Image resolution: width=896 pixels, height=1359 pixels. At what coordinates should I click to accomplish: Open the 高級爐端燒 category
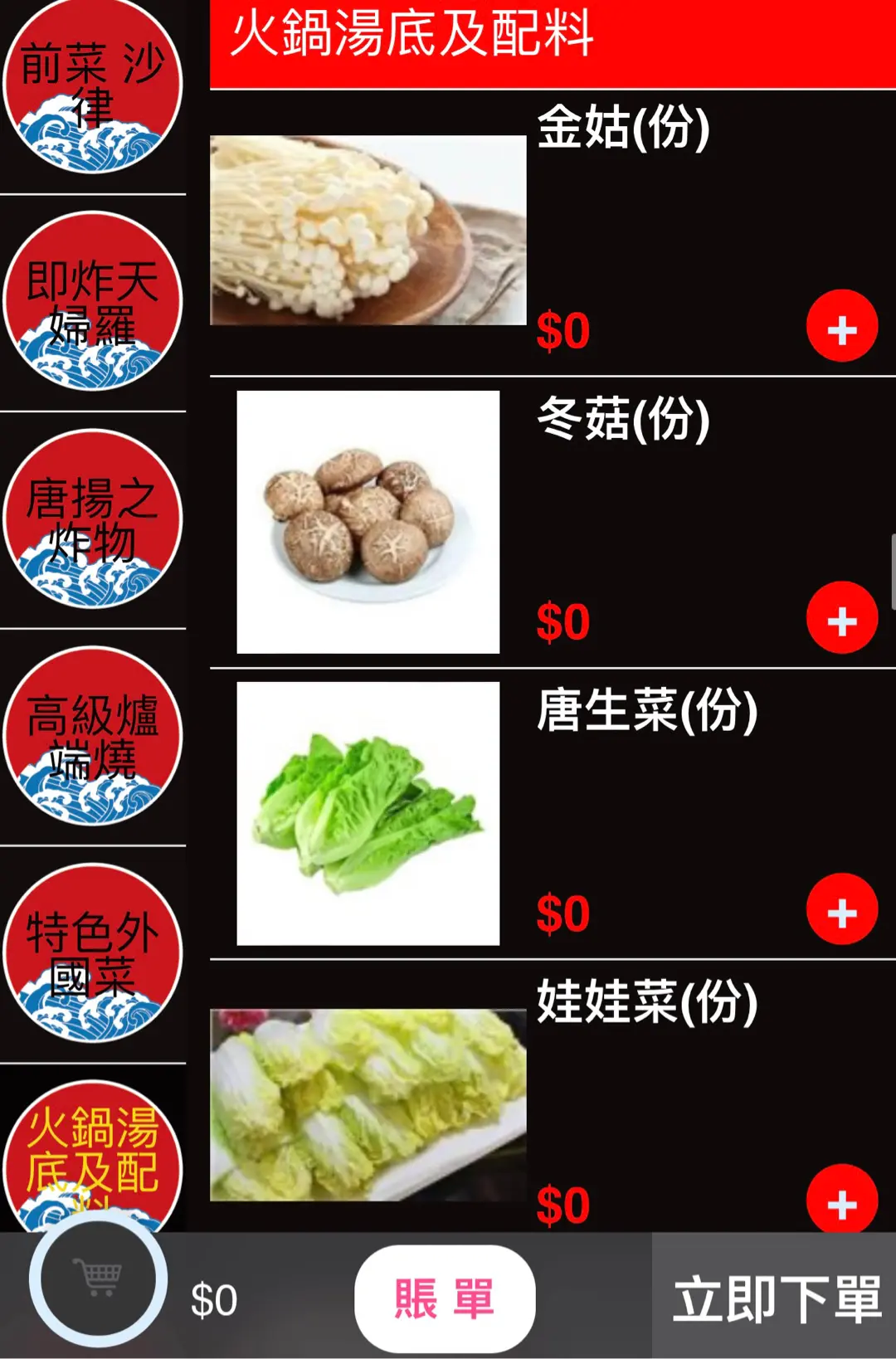coord(93,737)
